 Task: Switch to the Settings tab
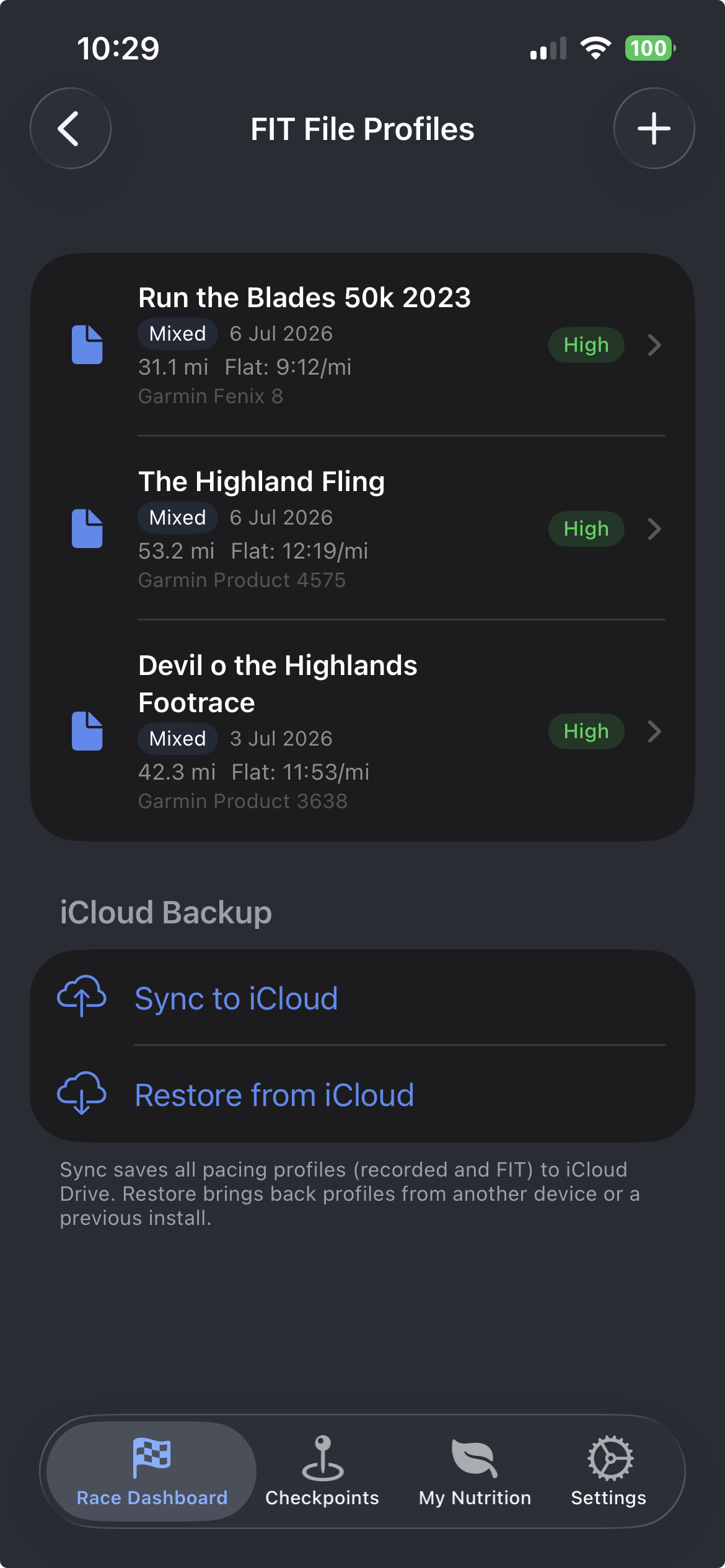click(x=609, y=1471)
